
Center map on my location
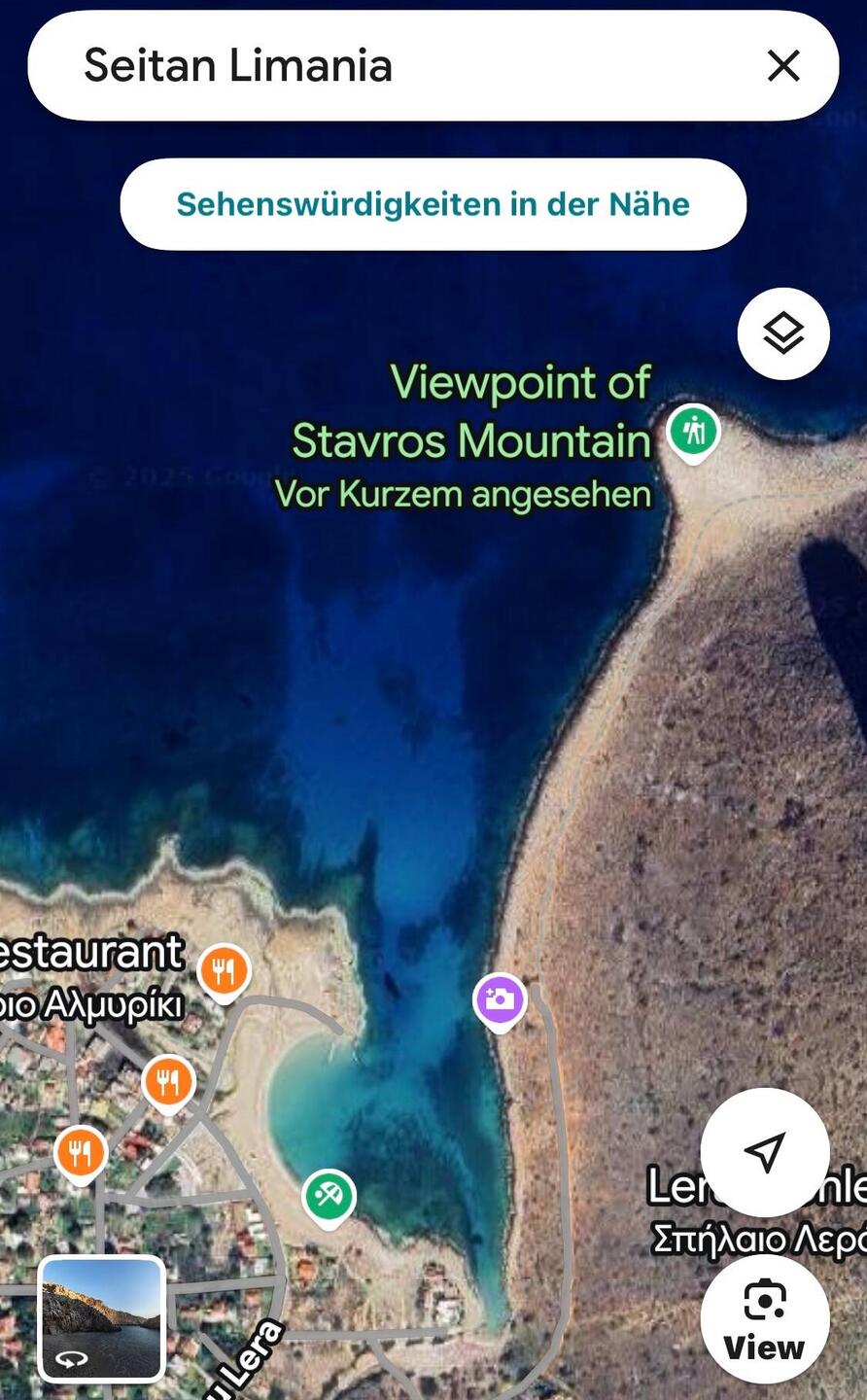point(765,1152)
